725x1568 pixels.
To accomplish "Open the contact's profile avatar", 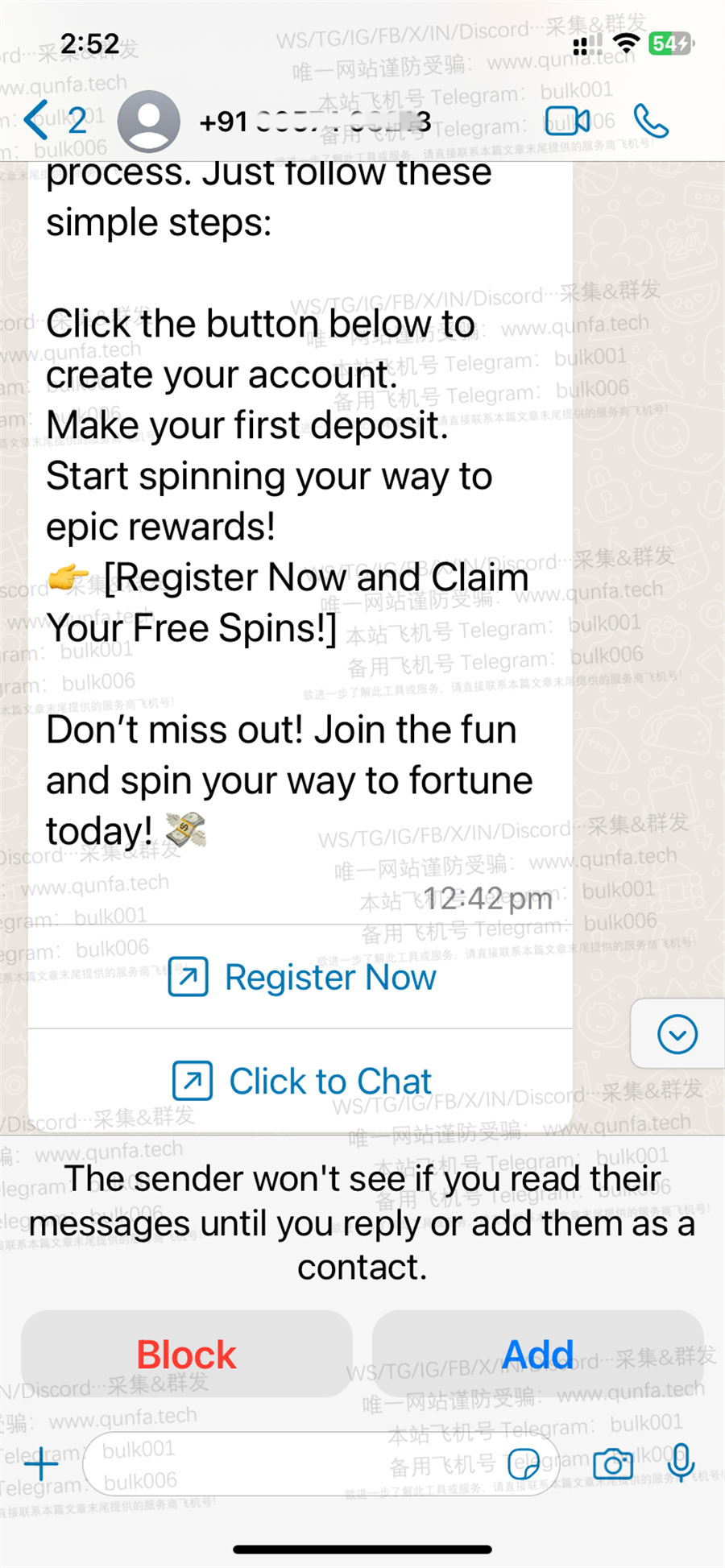I will coord(148,122).
